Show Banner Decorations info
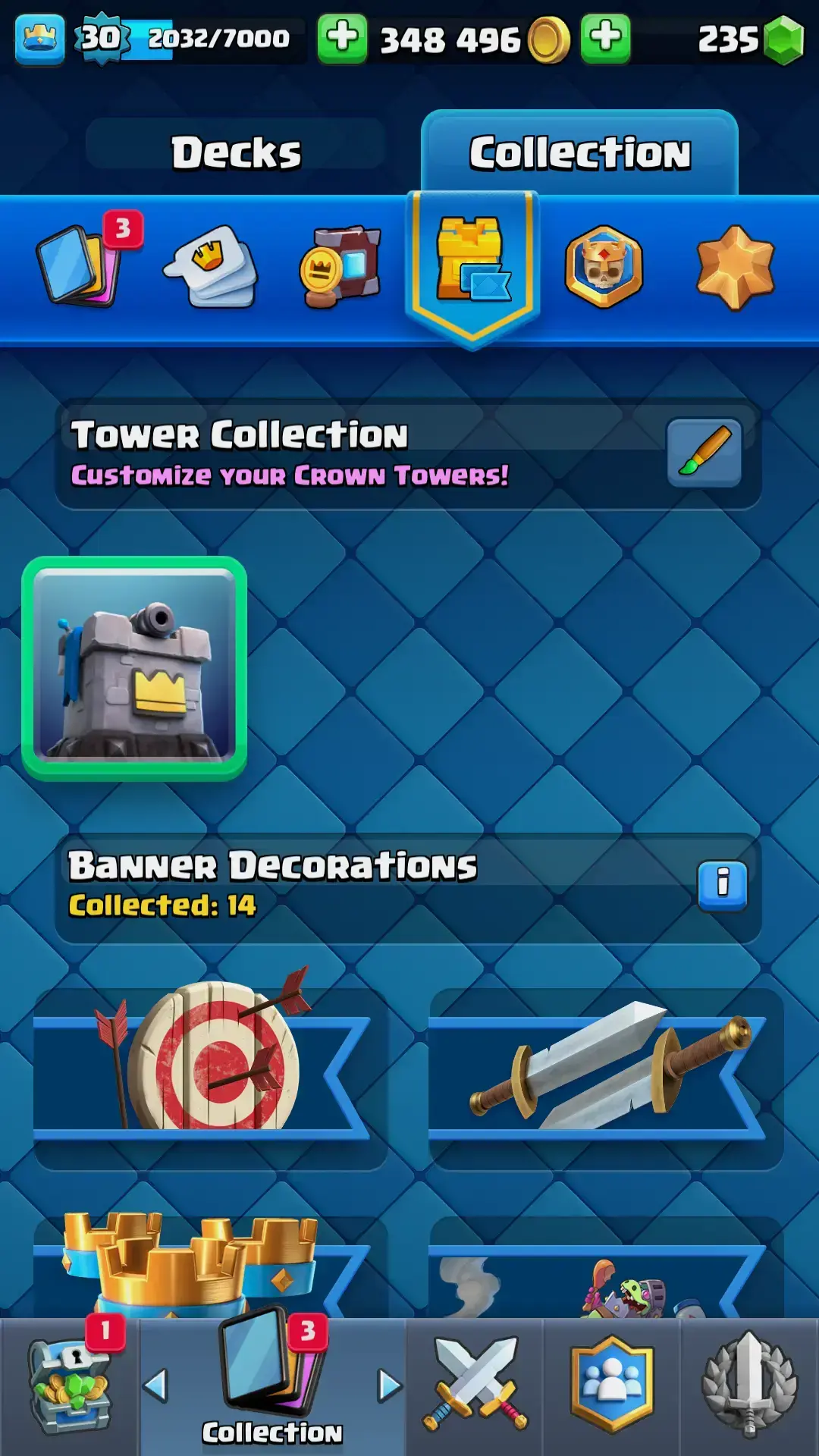The width and height of the screenshot is (819, 1456). pyautogui.click(x=722, y=885)
